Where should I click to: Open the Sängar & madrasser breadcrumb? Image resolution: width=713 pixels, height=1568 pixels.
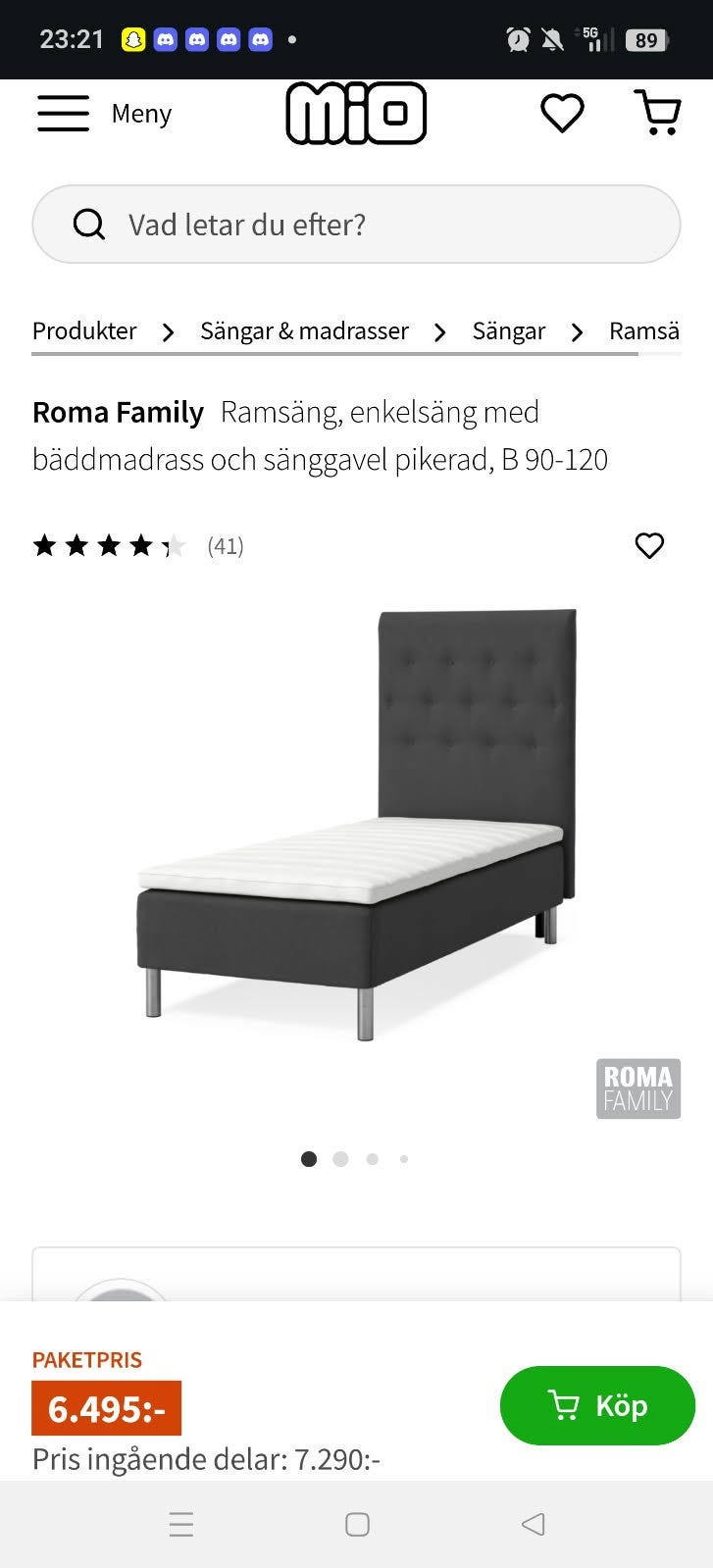304,330
